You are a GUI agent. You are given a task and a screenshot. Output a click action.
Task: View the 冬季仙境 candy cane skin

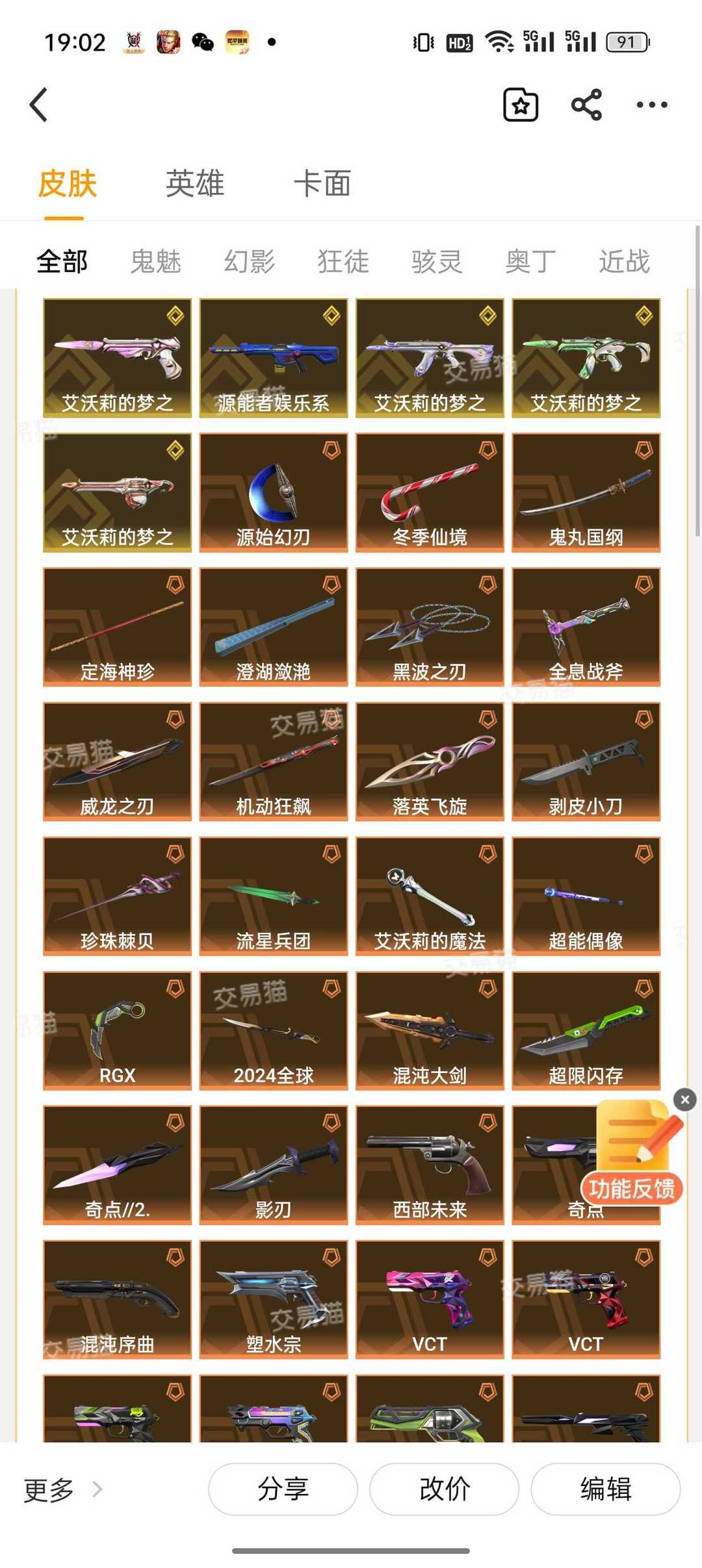pyautogui.click(x=430, y=492)
